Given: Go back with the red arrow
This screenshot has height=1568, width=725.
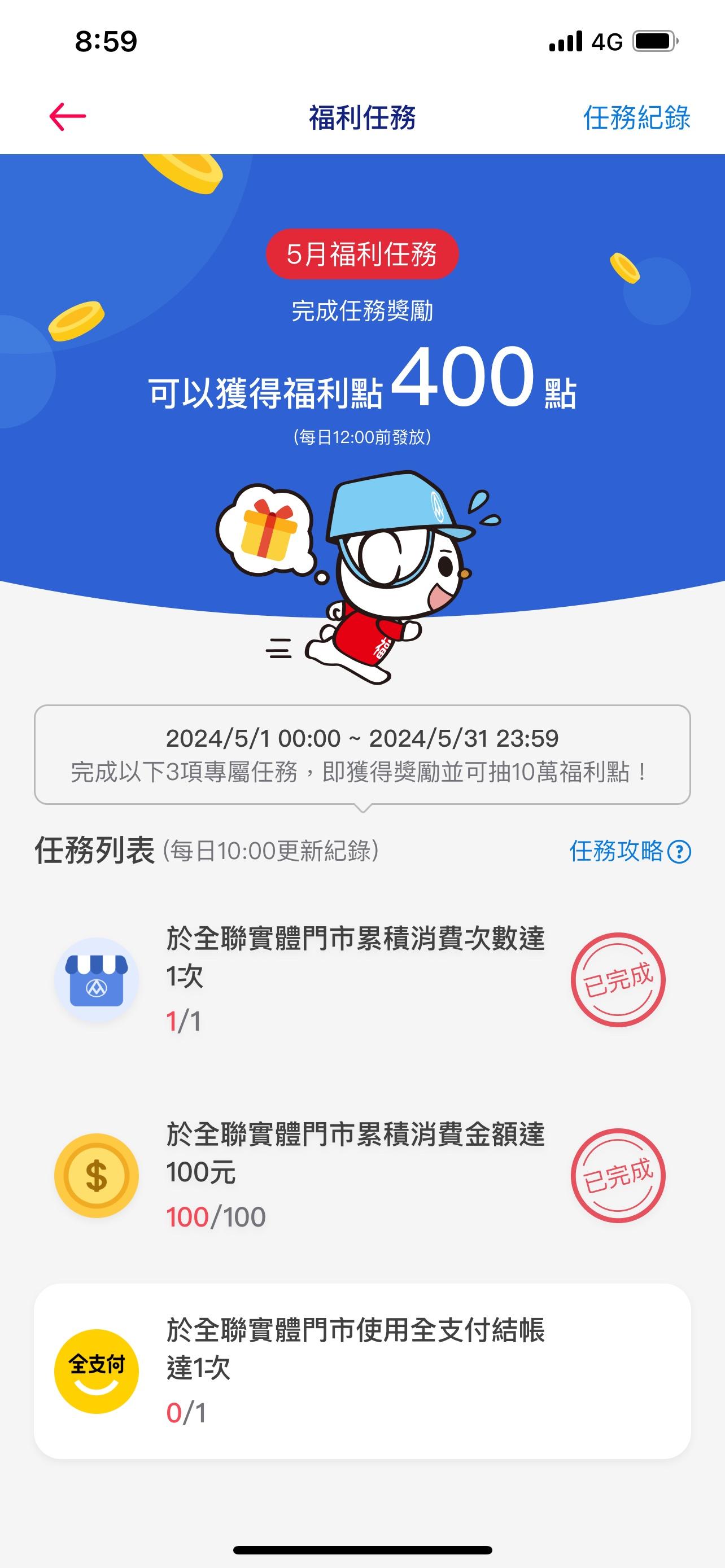Looking at the screenshot, I should (68, 117).
